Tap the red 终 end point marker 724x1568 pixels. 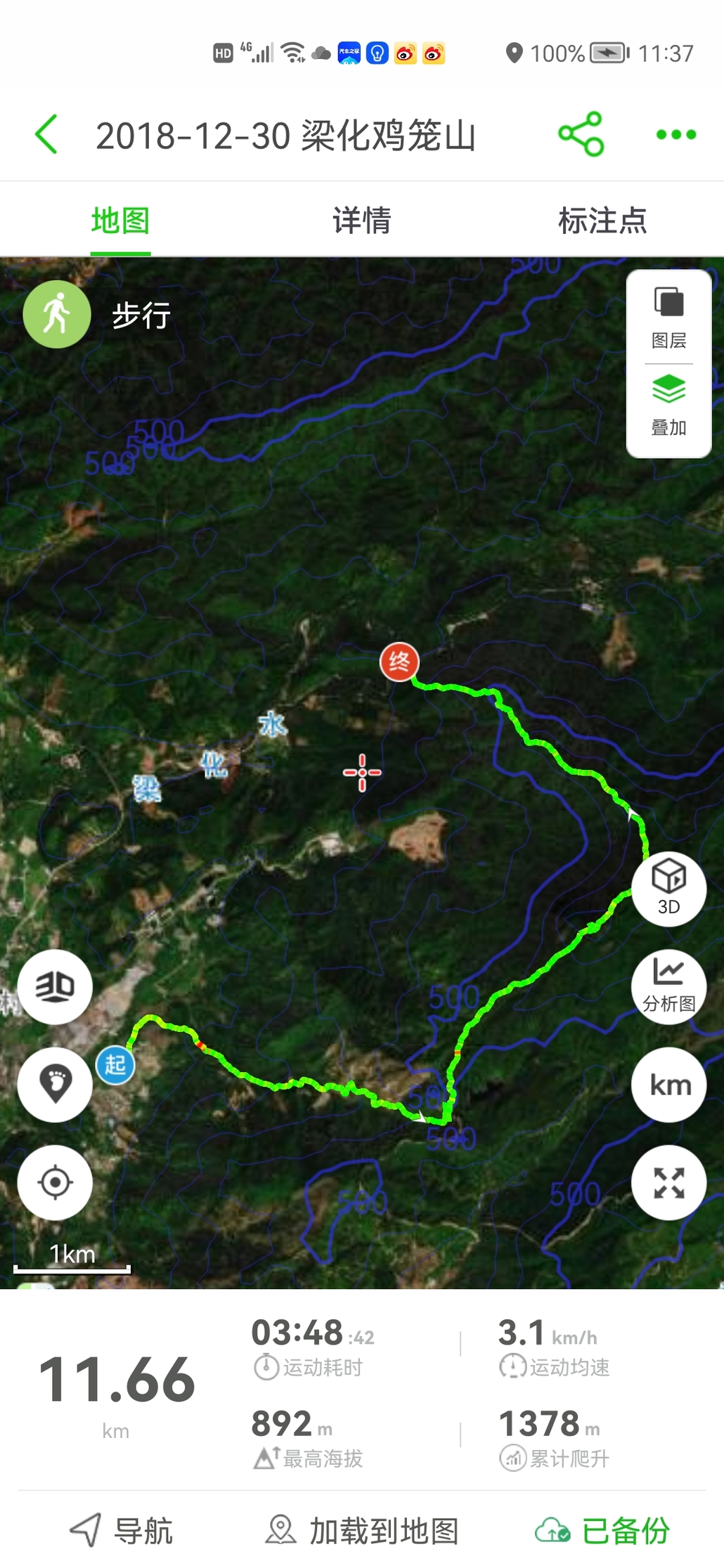click(399, 661)
